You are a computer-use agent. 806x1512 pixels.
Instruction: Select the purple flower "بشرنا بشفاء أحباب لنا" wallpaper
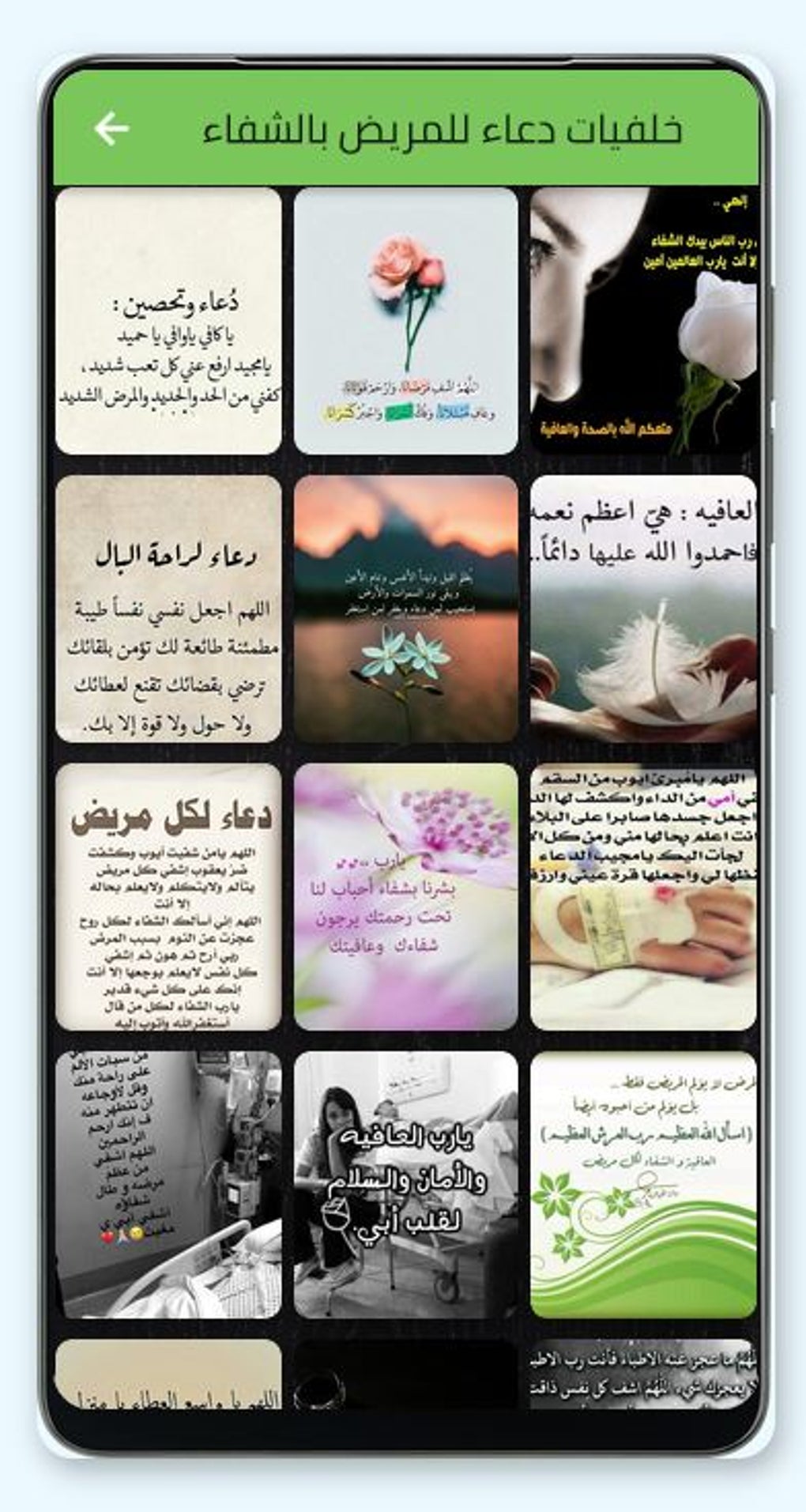(x=405, y=896)
